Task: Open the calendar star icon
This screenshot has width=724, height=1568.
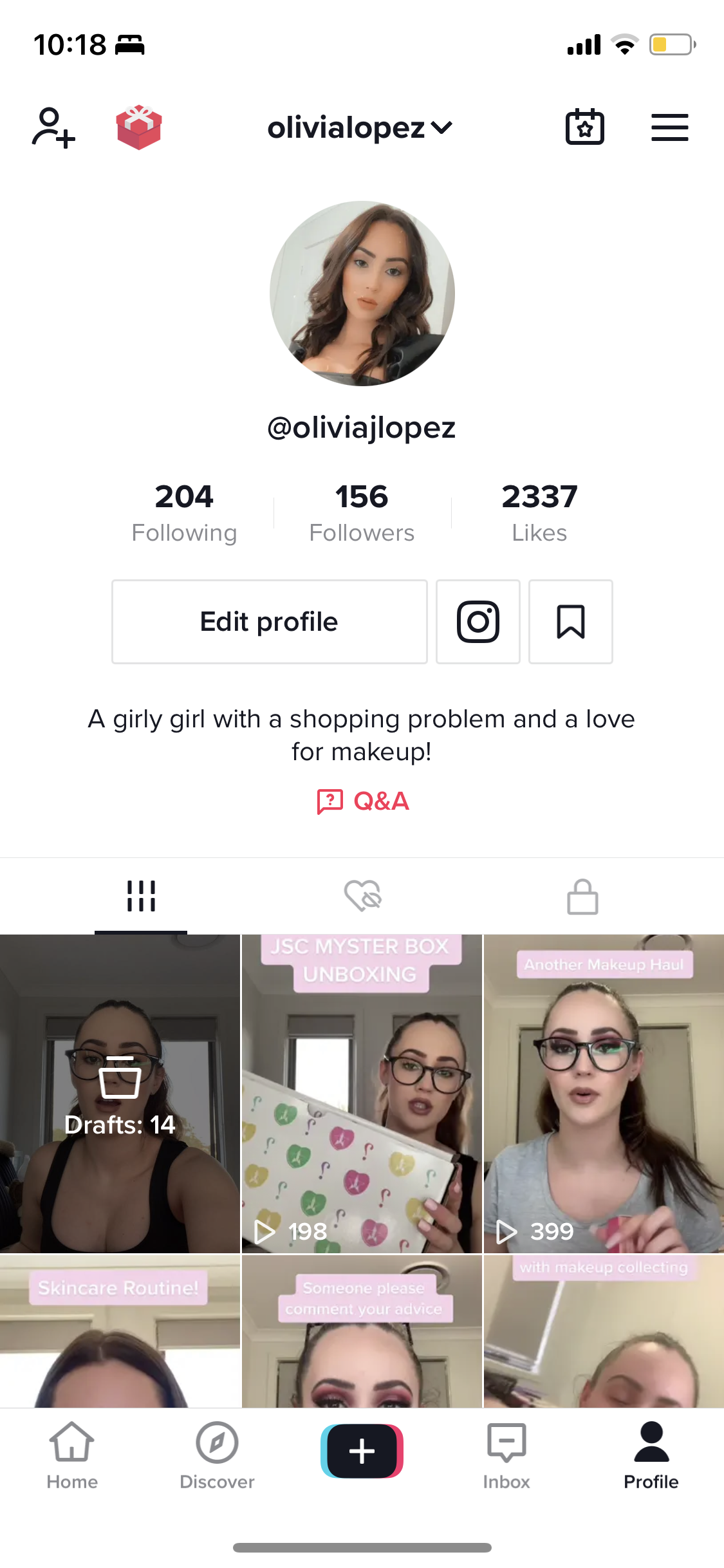Action: click(x=584, y=127)
